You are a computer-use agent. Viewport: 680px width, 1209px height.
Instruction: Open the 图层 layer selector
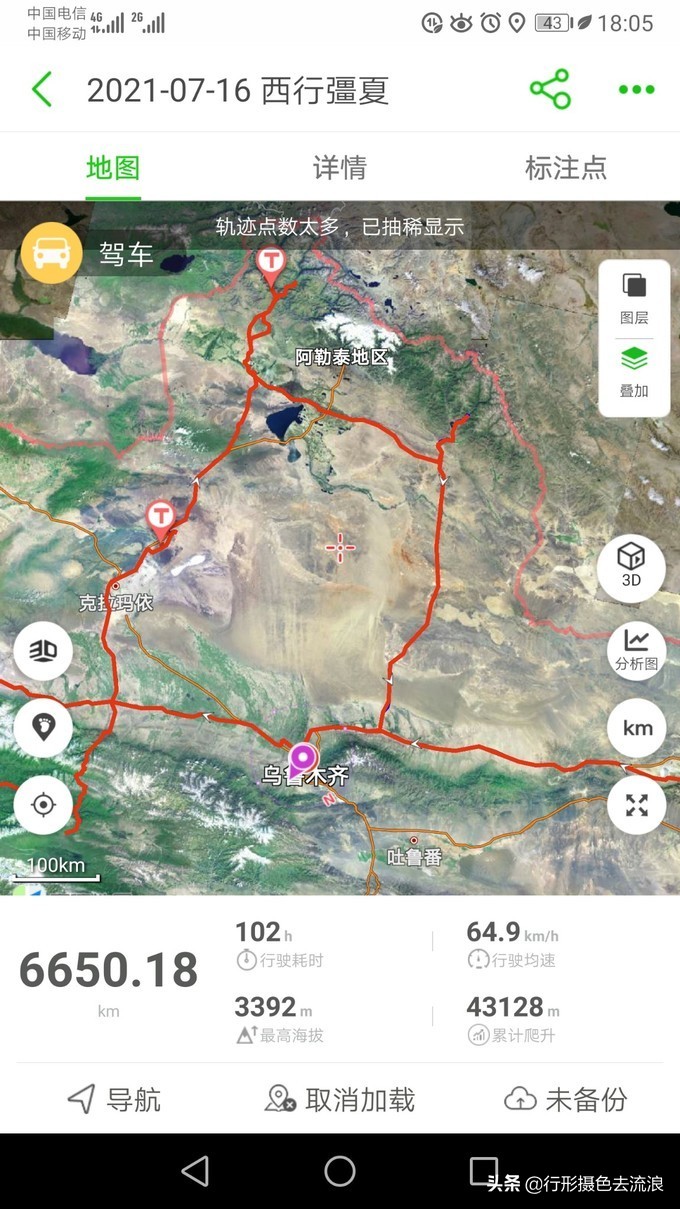634,298
